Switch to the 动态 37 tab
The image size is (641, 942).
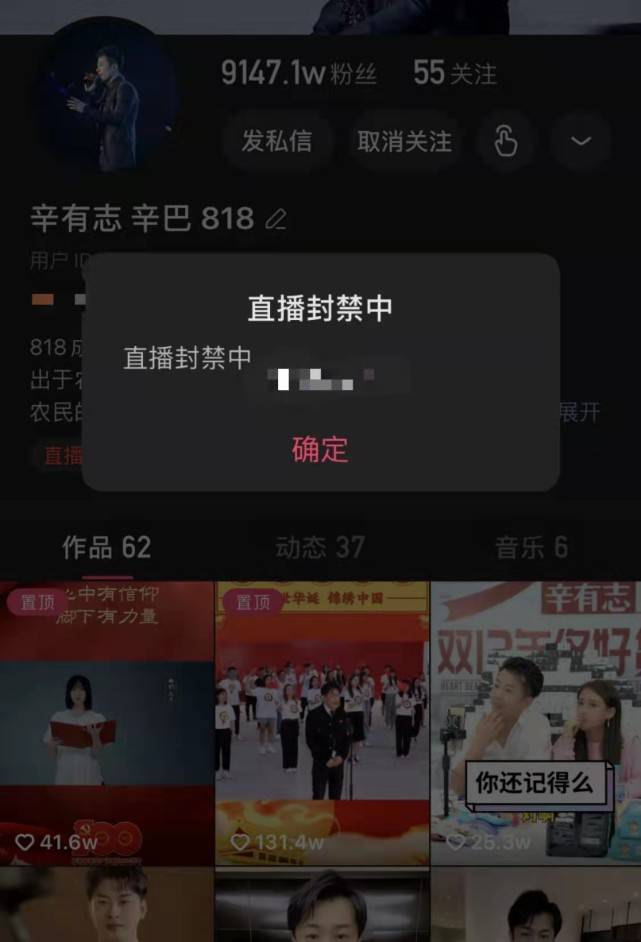[x=320, y=547]
